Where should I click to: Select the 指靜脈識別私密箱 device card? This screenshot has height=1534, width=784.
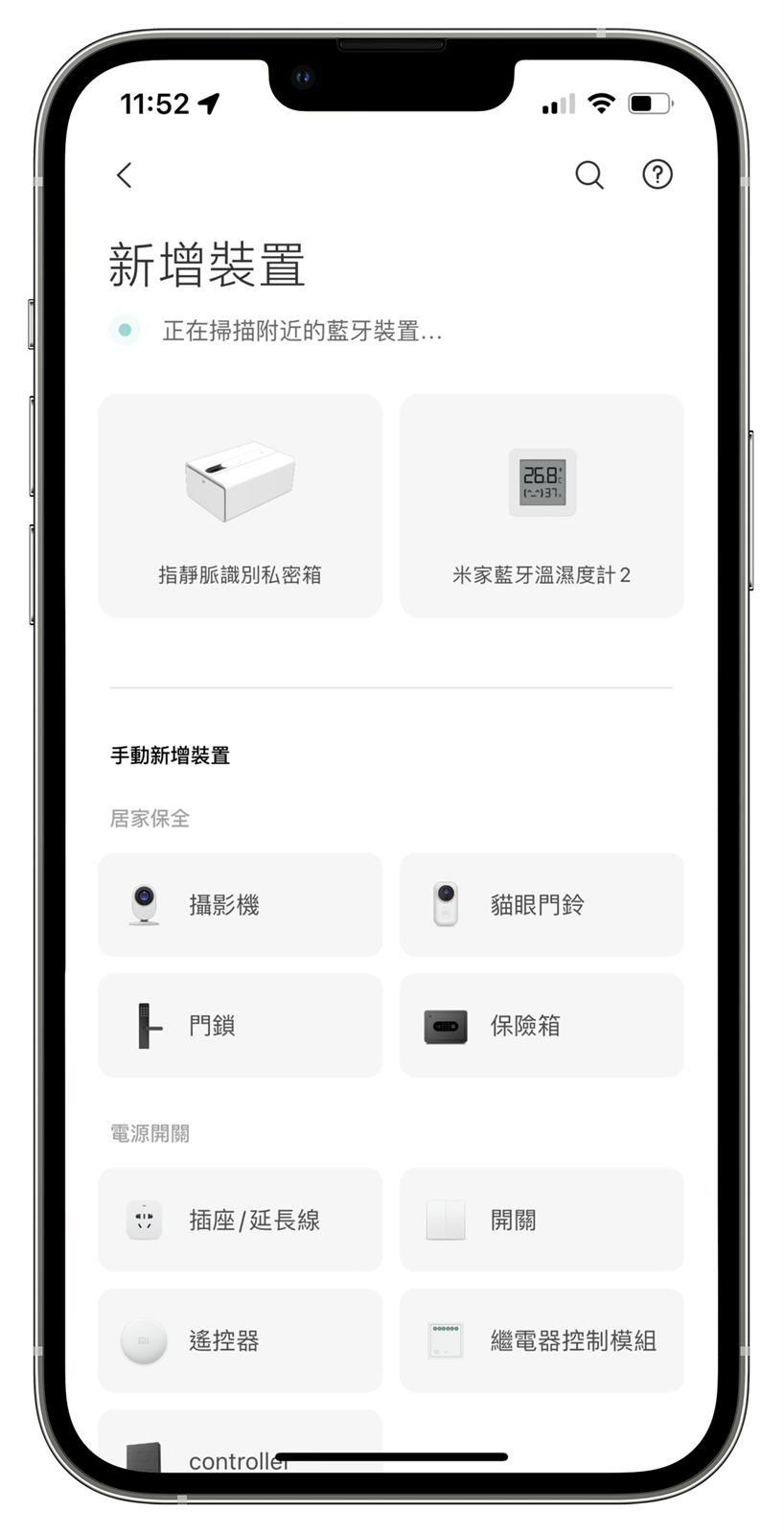point(241,505)
